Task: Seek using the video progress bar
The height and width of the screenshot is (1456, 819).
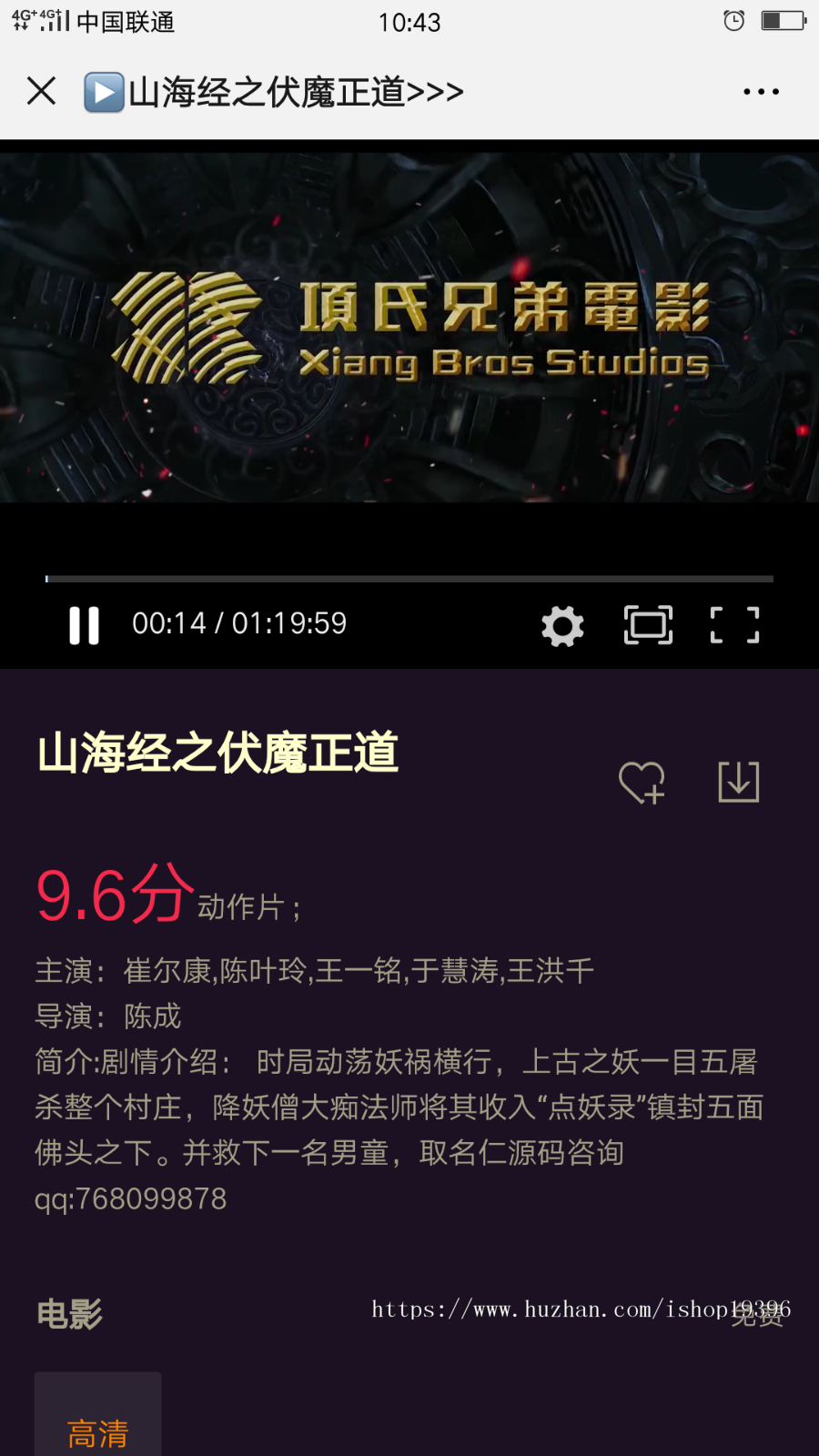Action: (409, 577)
